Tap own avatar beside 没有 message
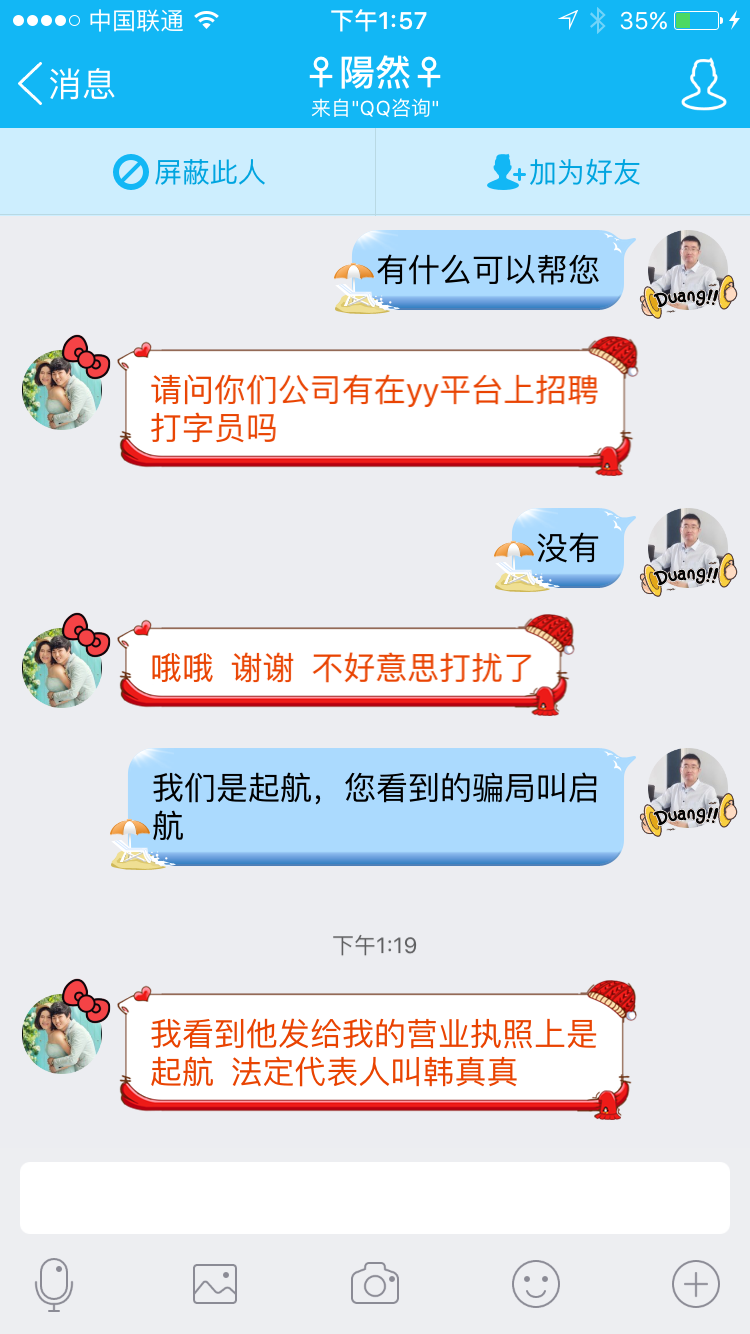The height and width of the screenshot is (1334, 750). click(686, 548)
